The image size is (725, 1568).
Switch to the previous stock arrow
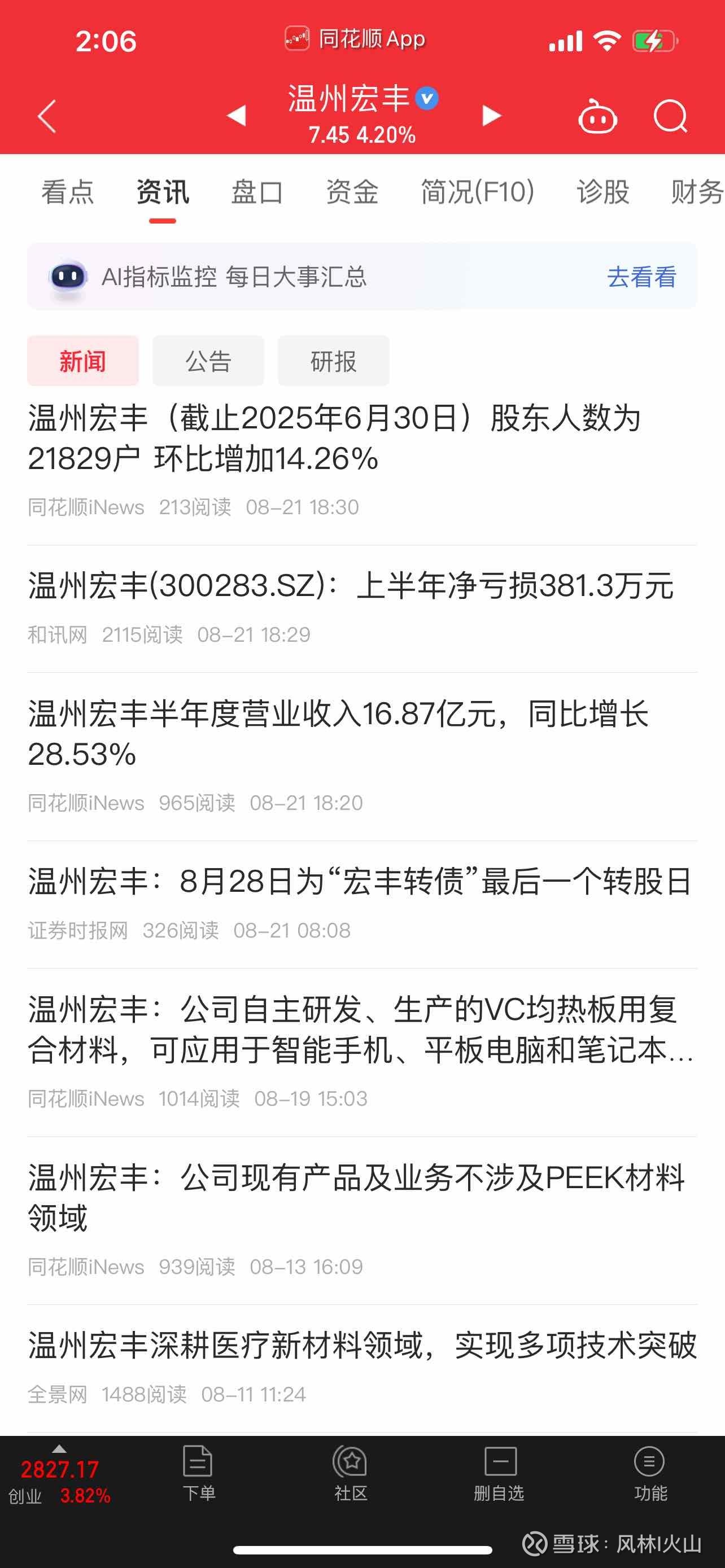coord(236,115)
